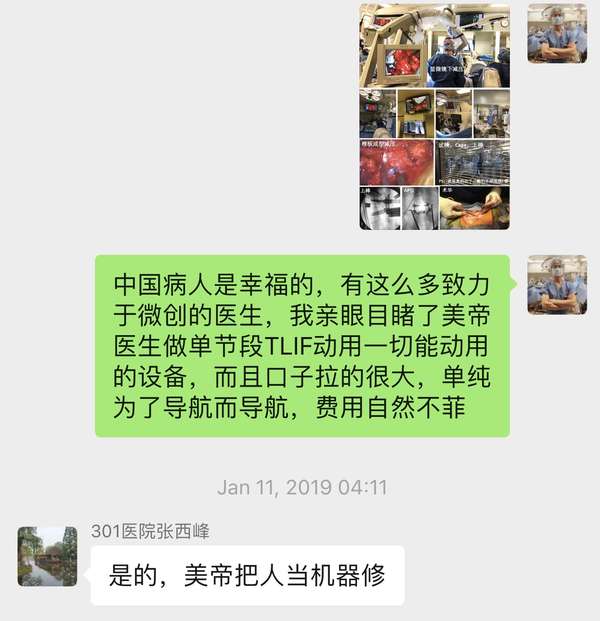Open the shared surgery photo collage

tap(434, 117)
